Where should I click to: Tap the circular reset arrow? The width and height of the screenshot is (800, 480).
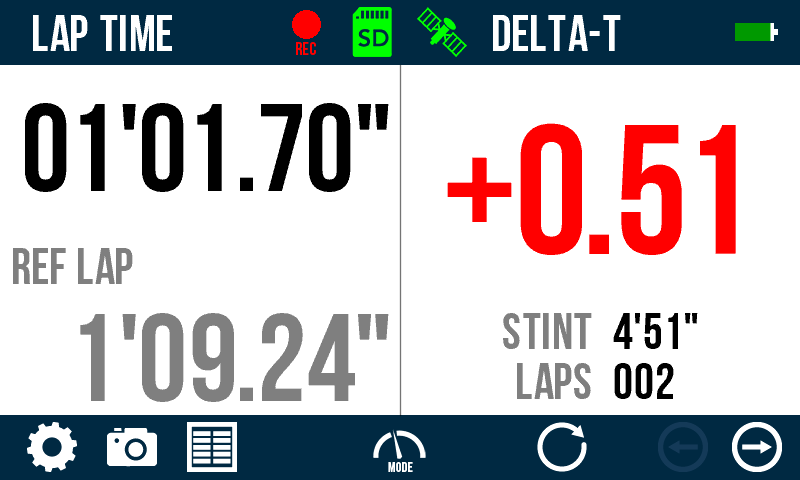(x=562, y=447)
